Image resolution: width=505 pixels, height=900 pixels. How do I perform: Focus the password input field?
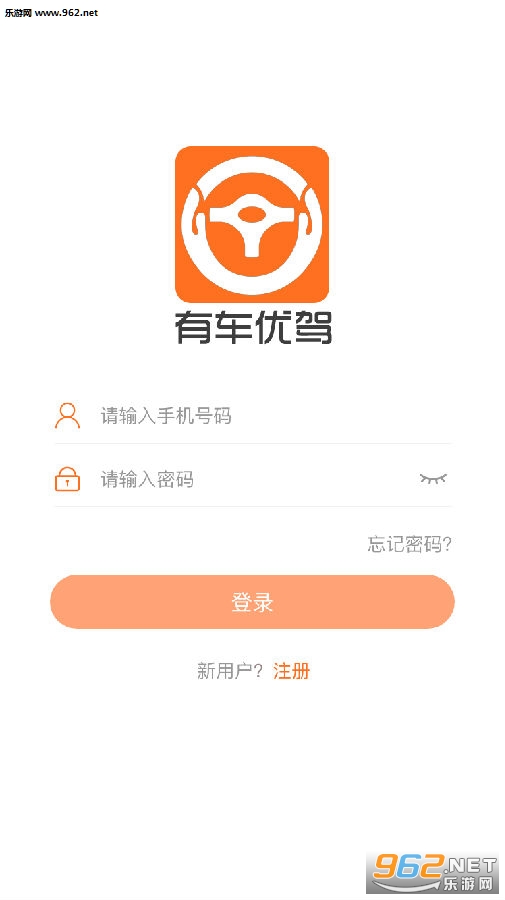[x=252, y=479]
